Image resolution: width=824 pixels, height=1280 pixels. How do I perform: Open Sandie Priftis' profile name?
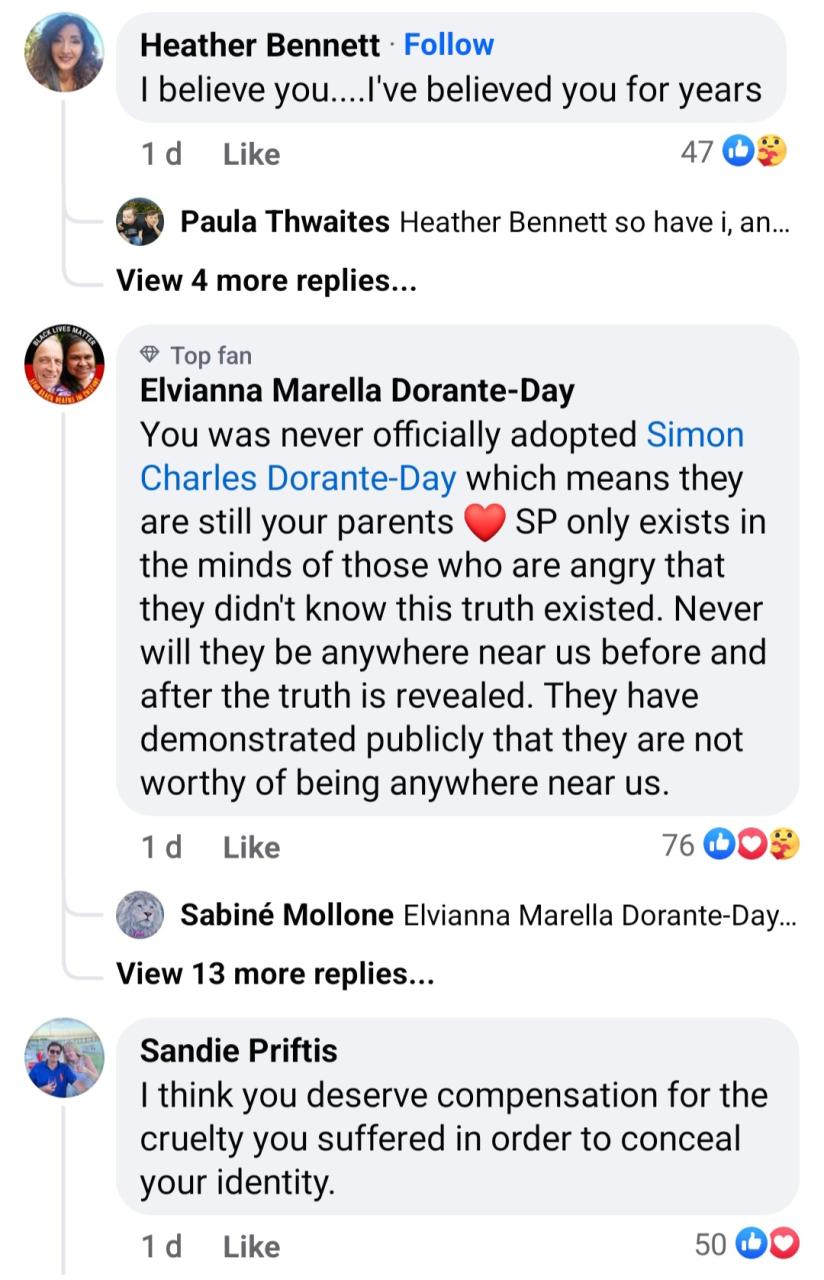coord(239,1050)
